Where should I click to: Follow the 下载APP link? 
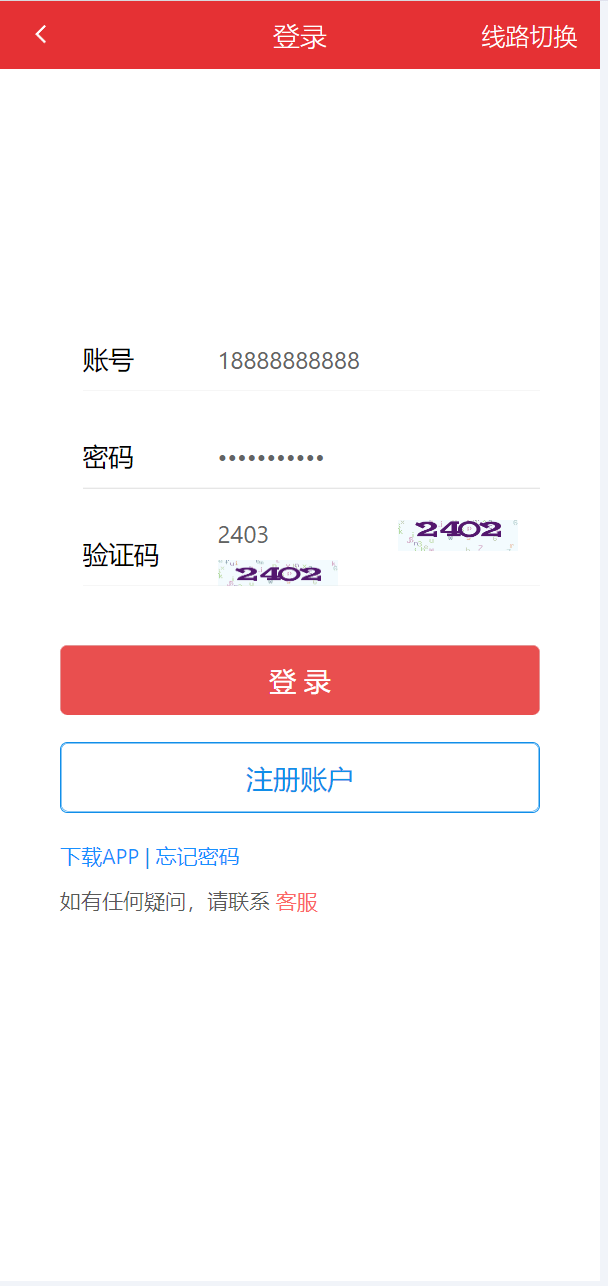99,857
